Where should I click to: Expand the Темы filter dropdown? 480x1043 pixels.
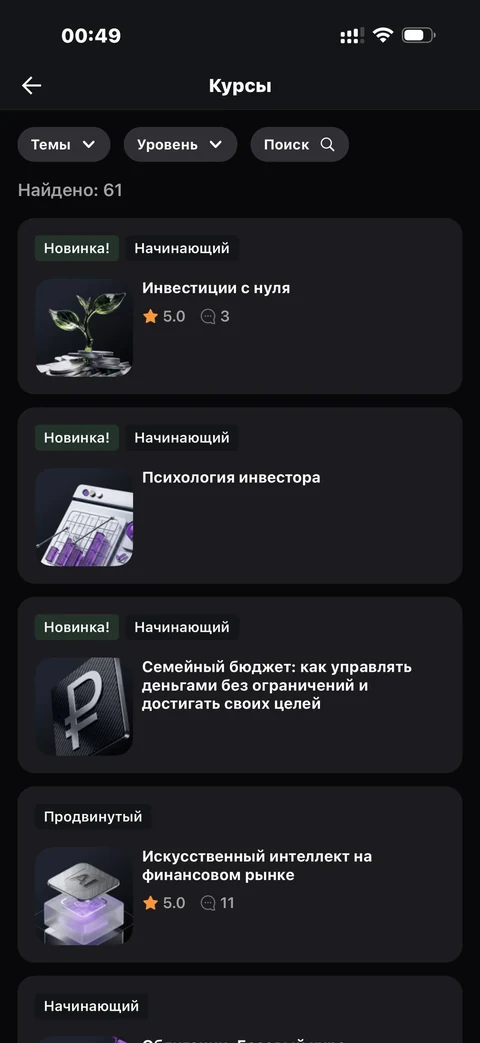(64, 144)
